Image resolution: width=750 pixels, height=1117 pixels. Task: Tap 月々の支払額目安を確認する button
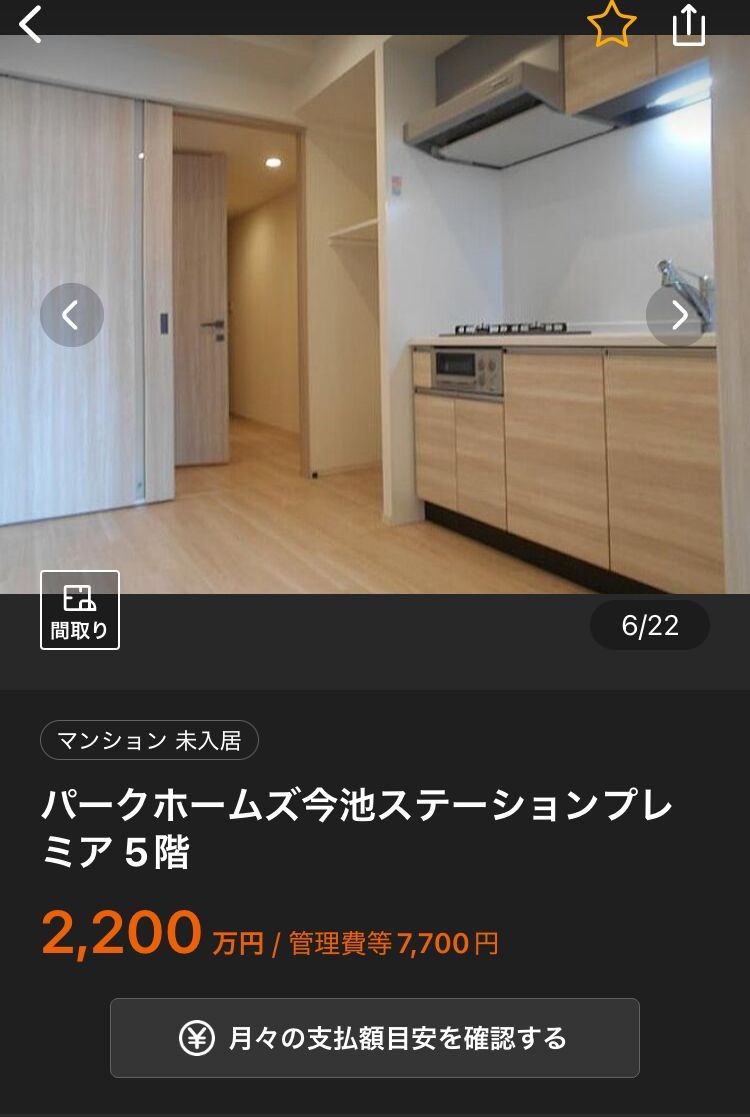[x=375, y=1038]
